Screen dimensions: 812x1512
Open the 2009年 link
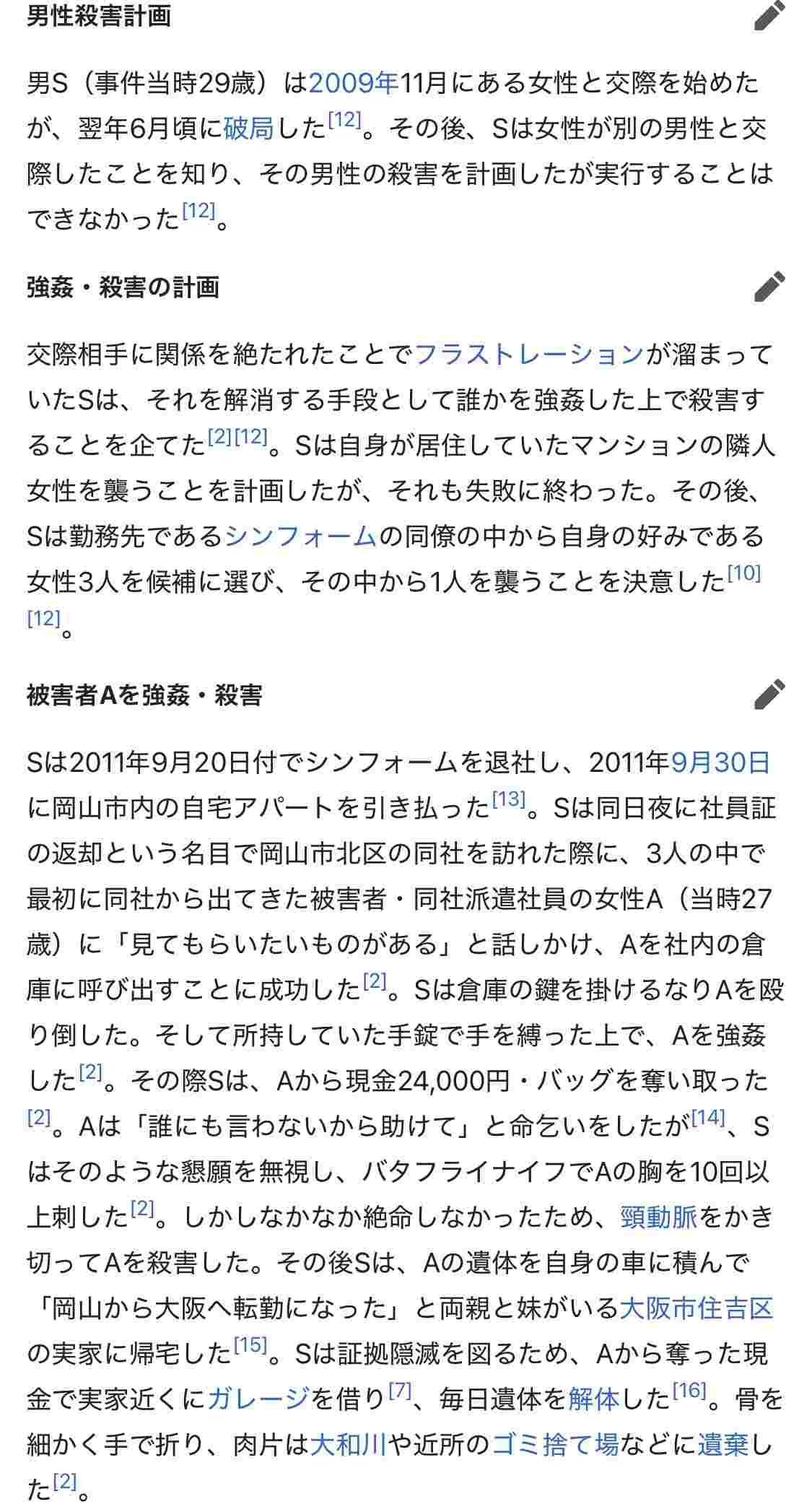point(354,84)
